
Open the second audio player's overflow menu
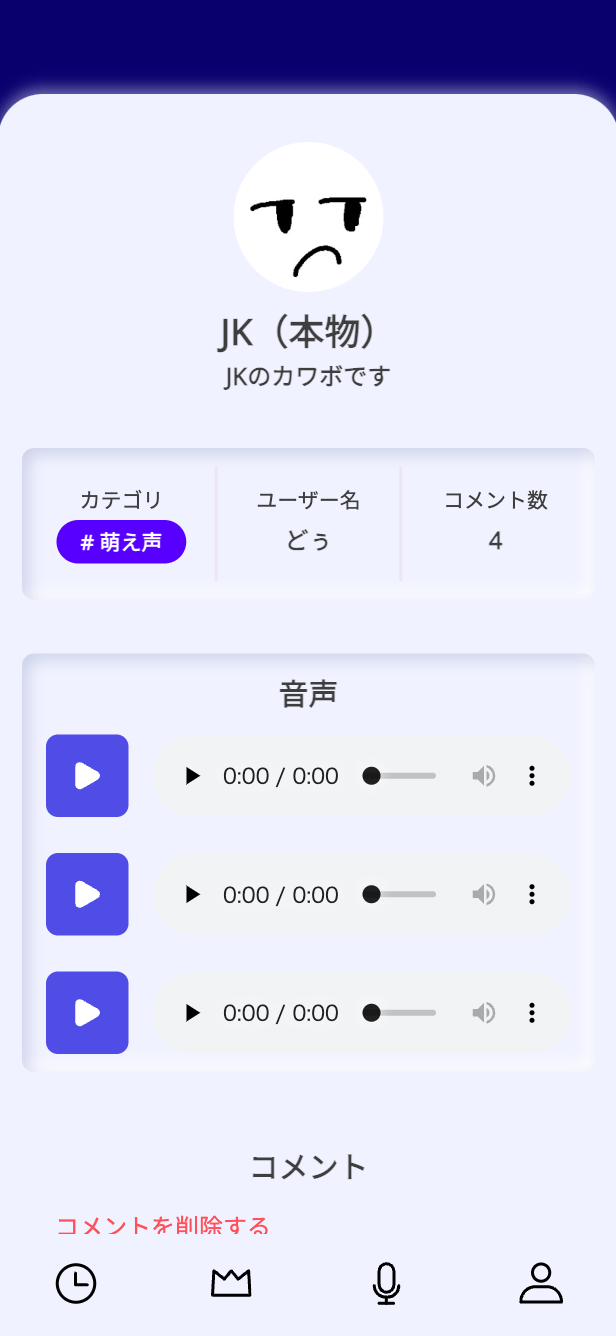tap(532, 894)
